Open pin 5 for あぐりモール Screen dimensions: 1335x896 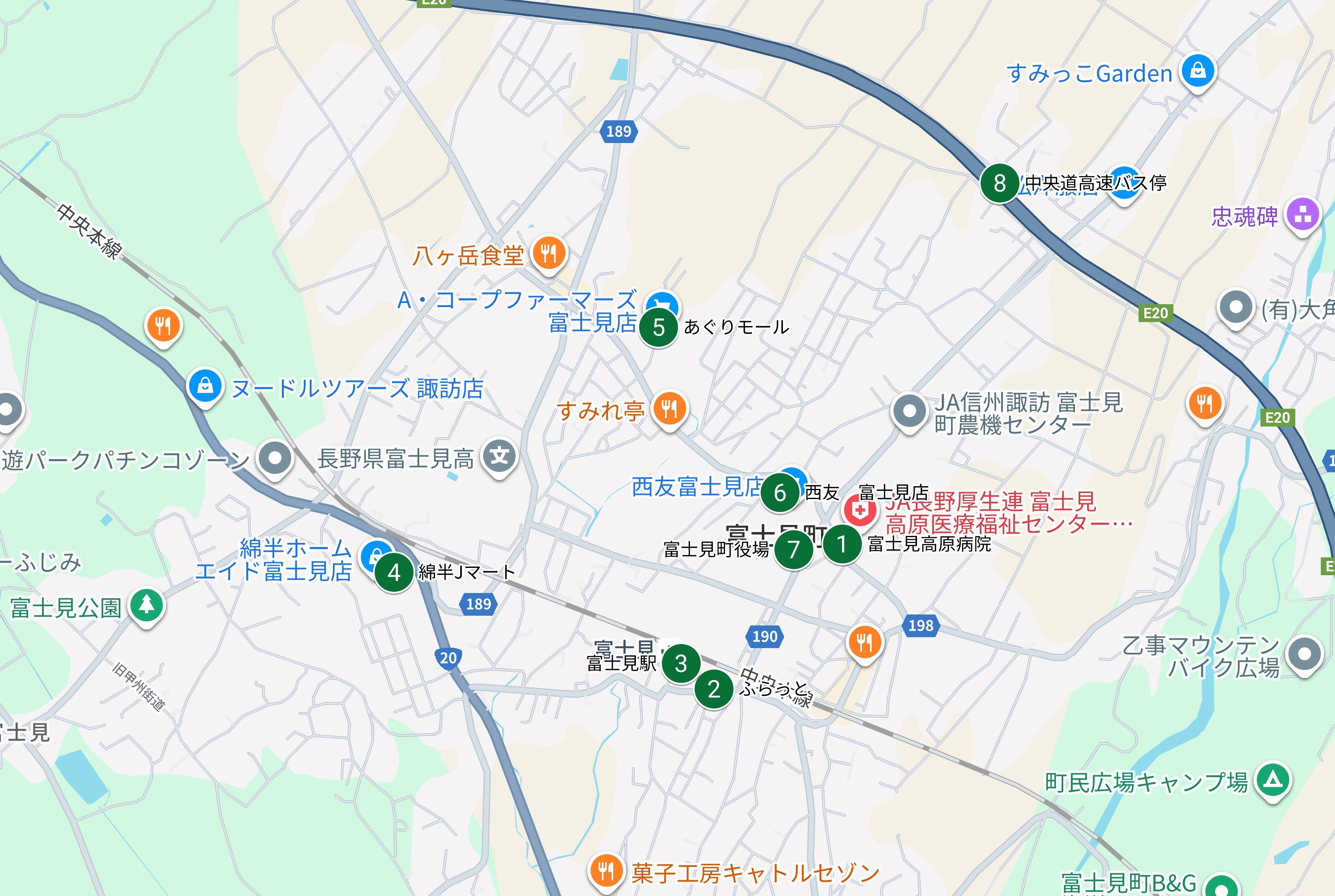click(659, 327)
